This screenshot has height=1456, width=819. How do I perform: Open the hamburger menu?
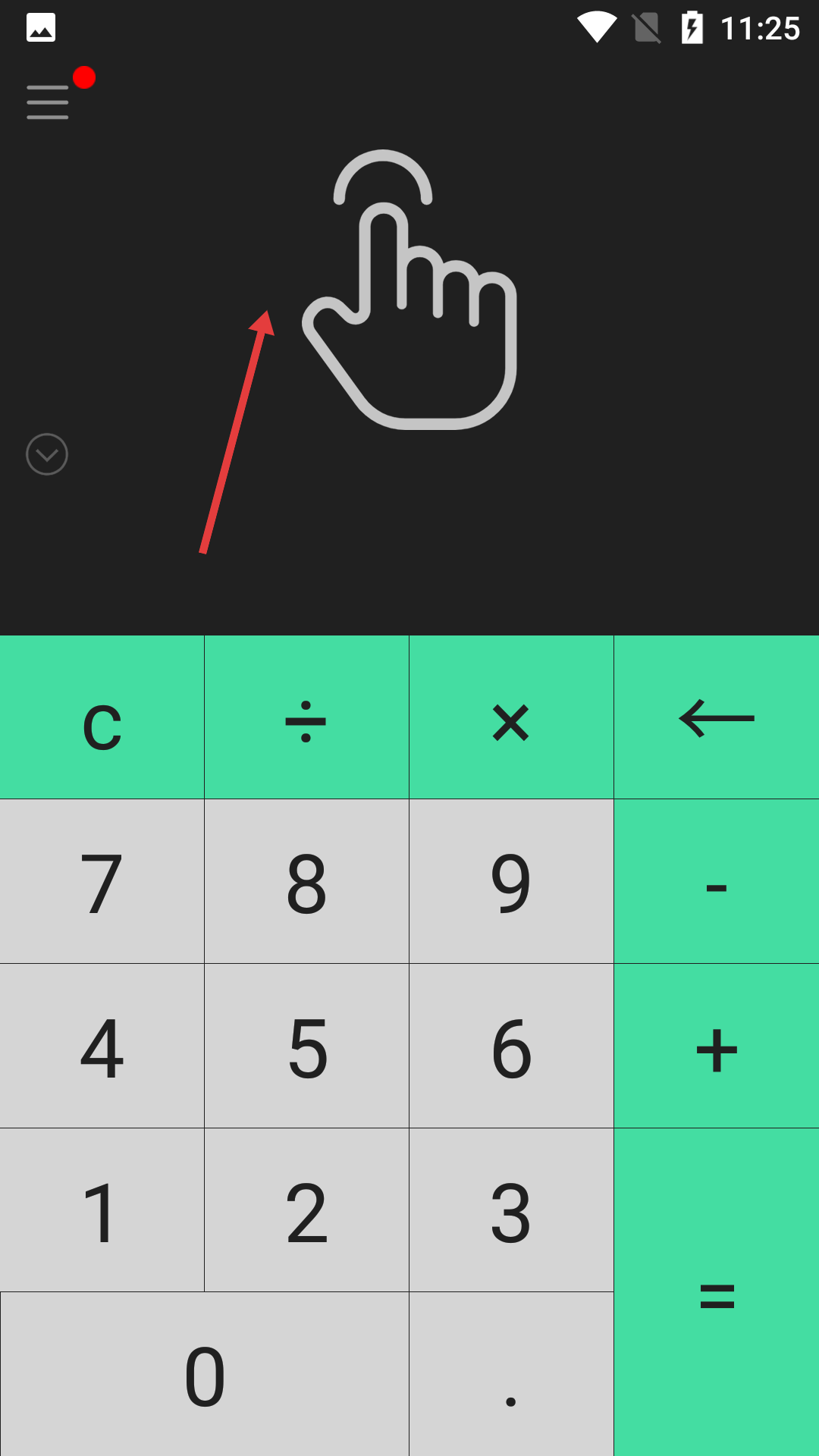point(48,102)
